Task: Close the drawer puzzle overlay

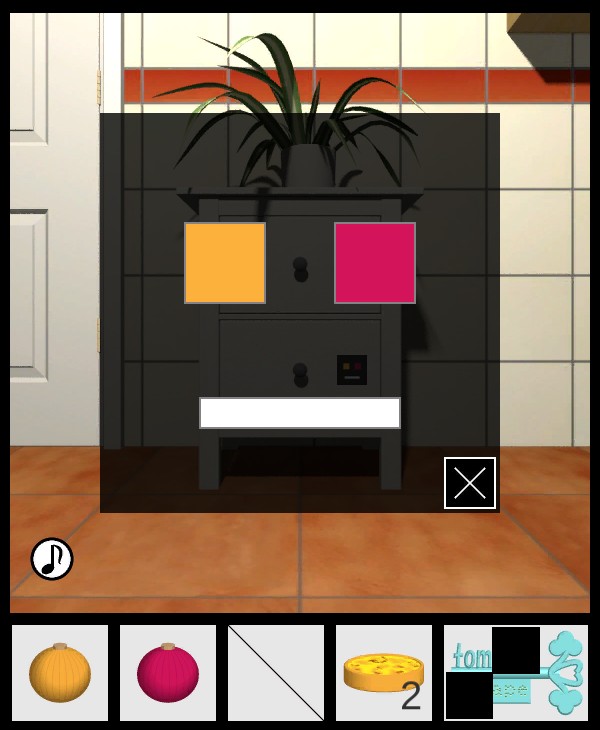Action: pos(470,483)
